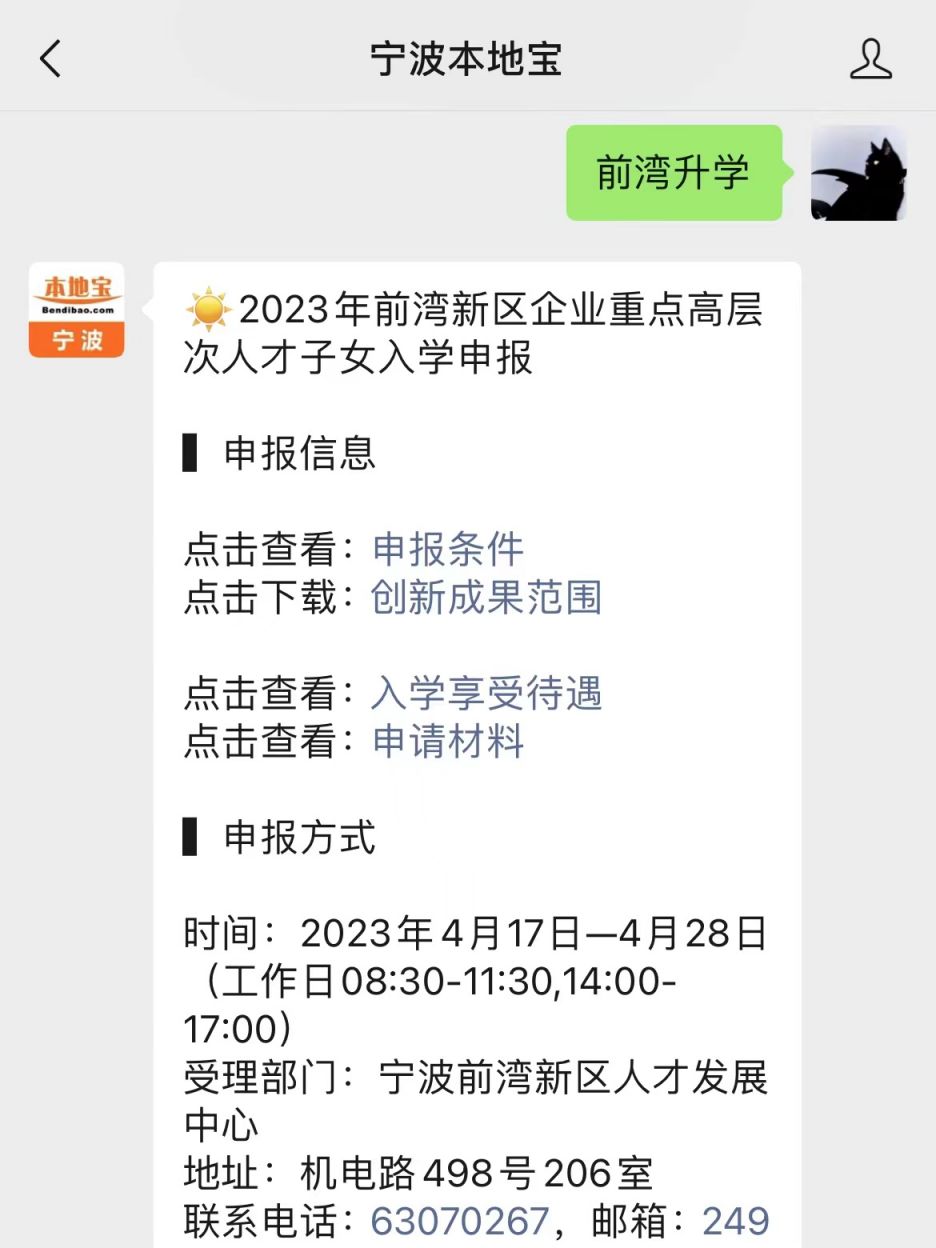Open the 申请材料 link
This screenshot has width=936, height=1248.
[x=448, y=741]
